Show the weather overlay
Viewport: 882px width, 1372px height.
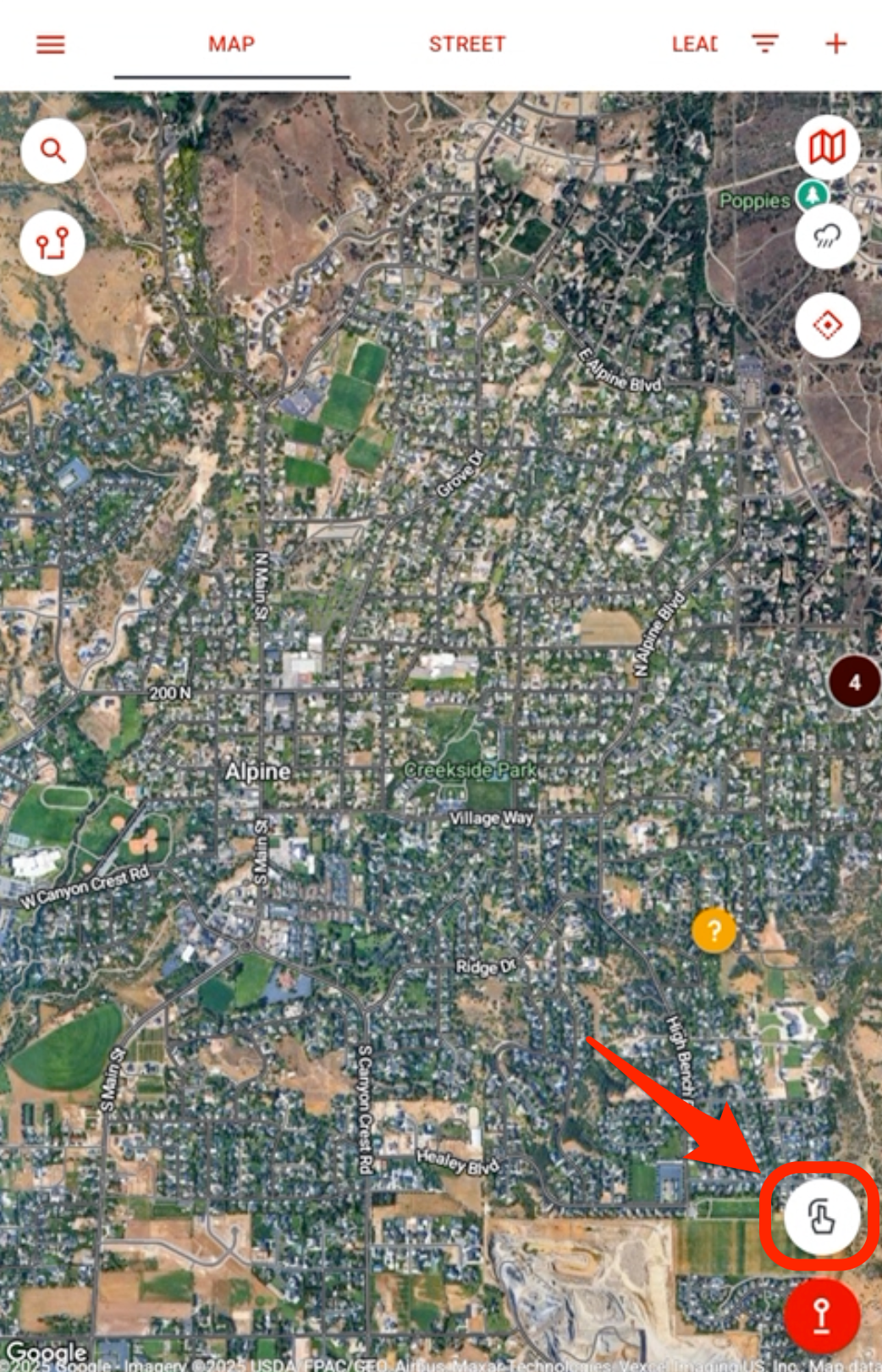827,237
